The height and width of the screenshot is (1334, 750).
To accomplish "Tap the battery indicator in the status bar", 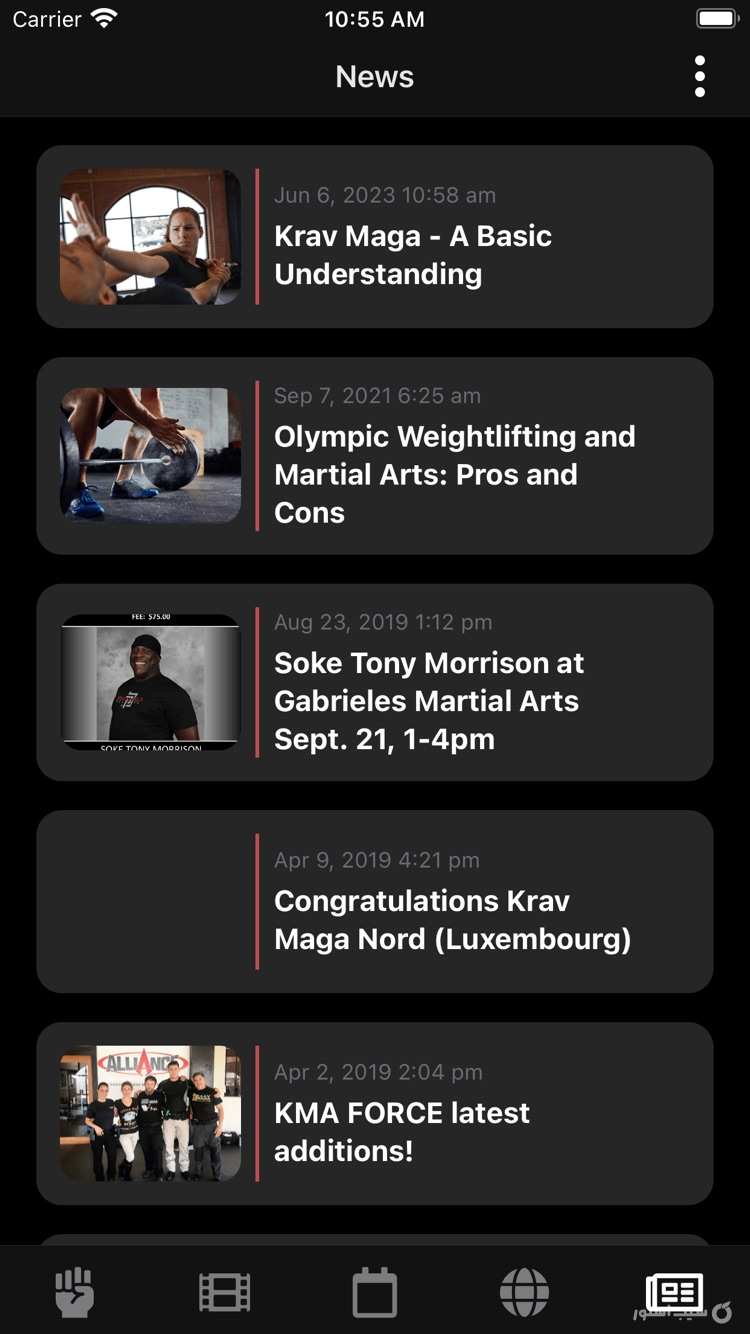I will coord(714,17).
